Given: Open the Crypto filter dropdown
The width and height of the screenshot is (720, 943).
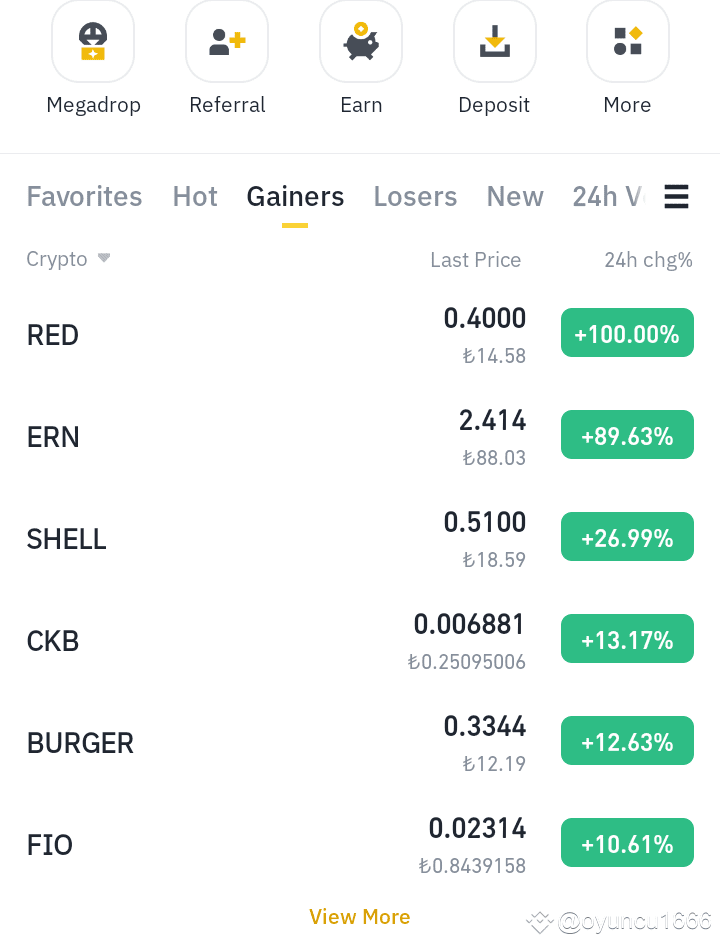Looking at the screenshot, I should [x=68, y=258].
